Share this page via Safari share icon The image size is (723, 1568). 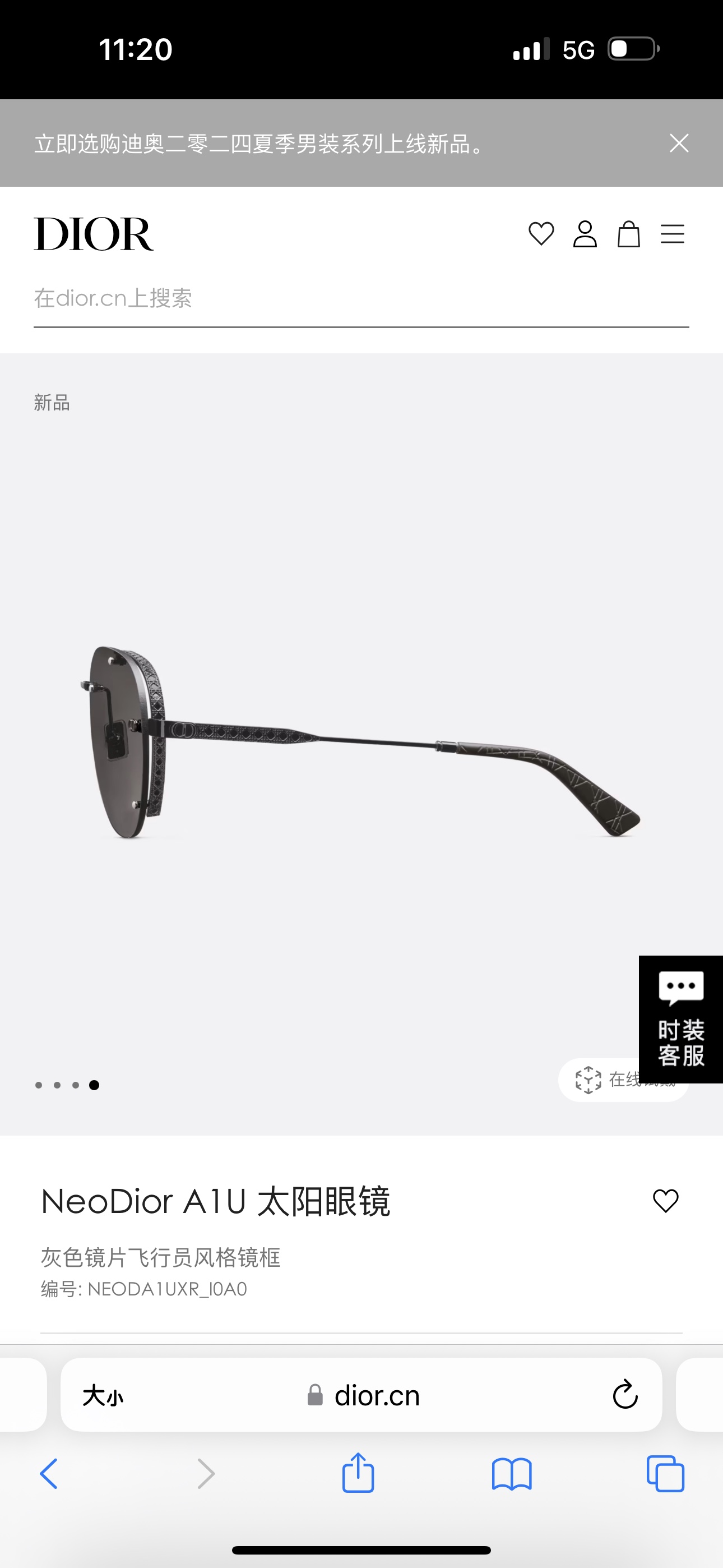(358, 1474)
